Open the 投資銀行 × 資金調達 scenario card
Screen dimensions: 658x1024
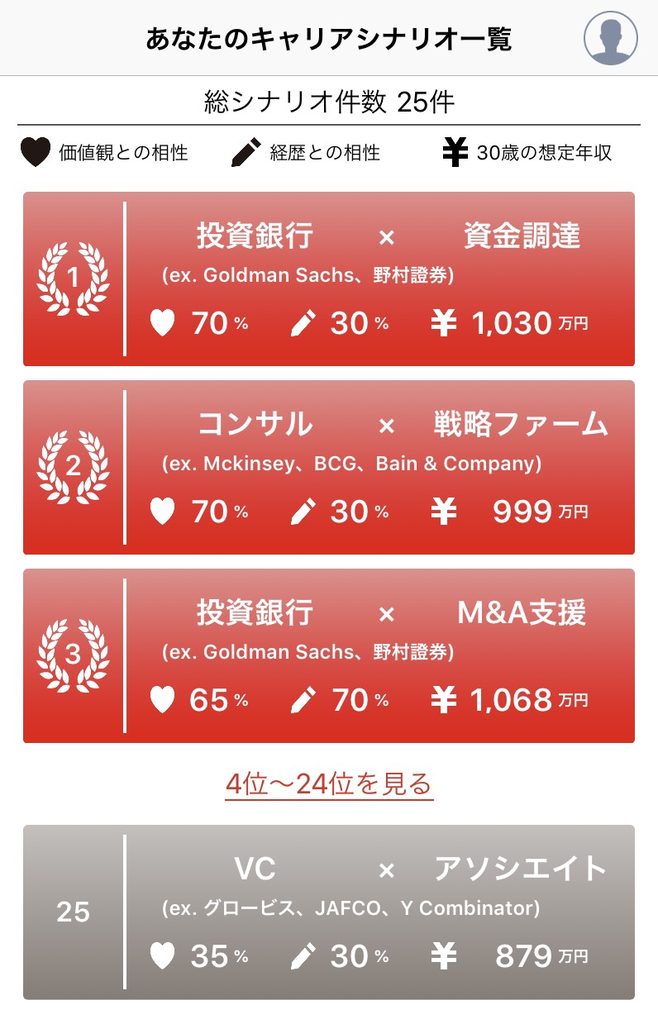329,279
